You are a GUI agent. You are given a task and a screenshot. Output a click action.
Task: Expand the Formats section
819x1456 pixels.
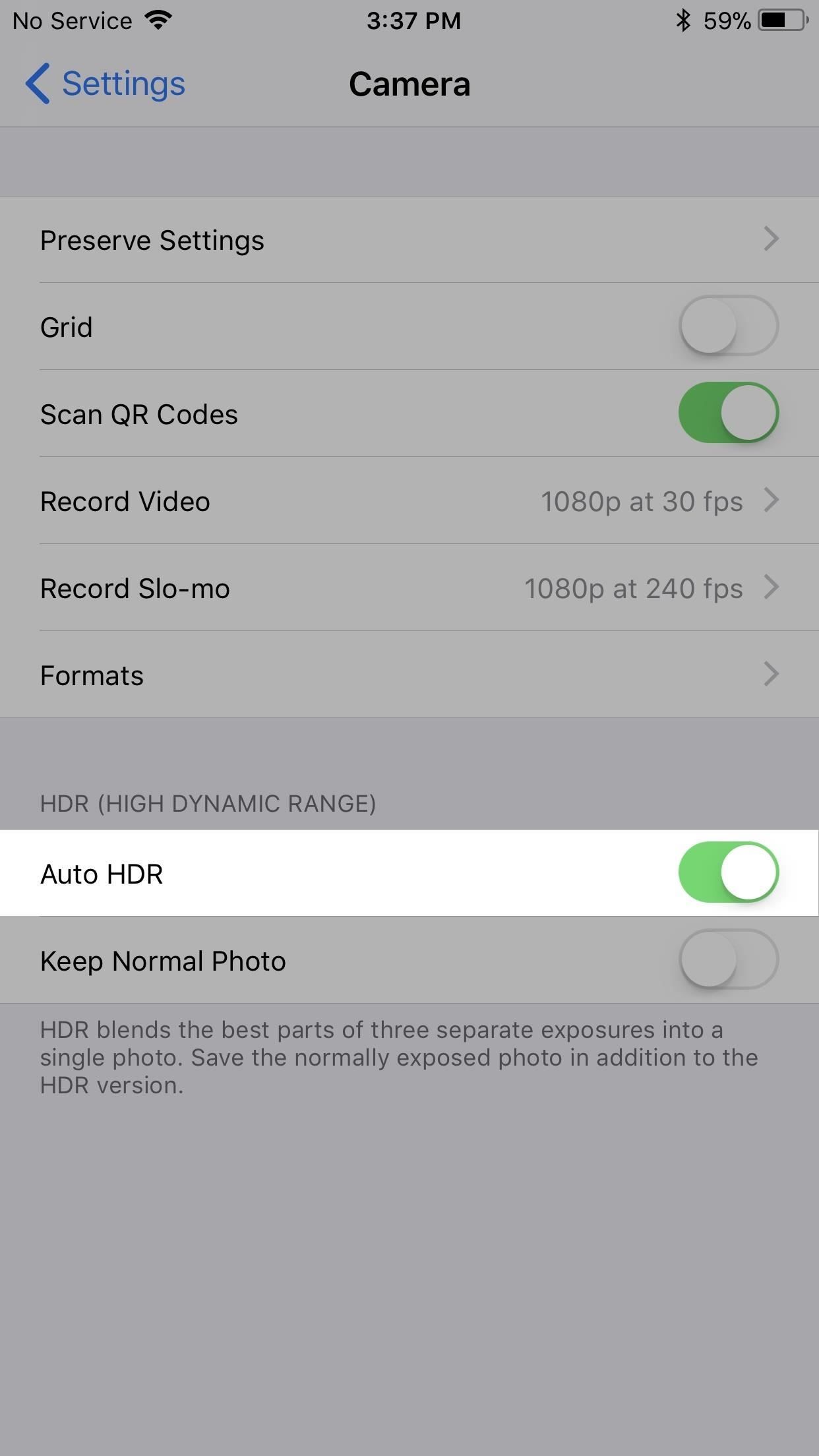point(772,675)
